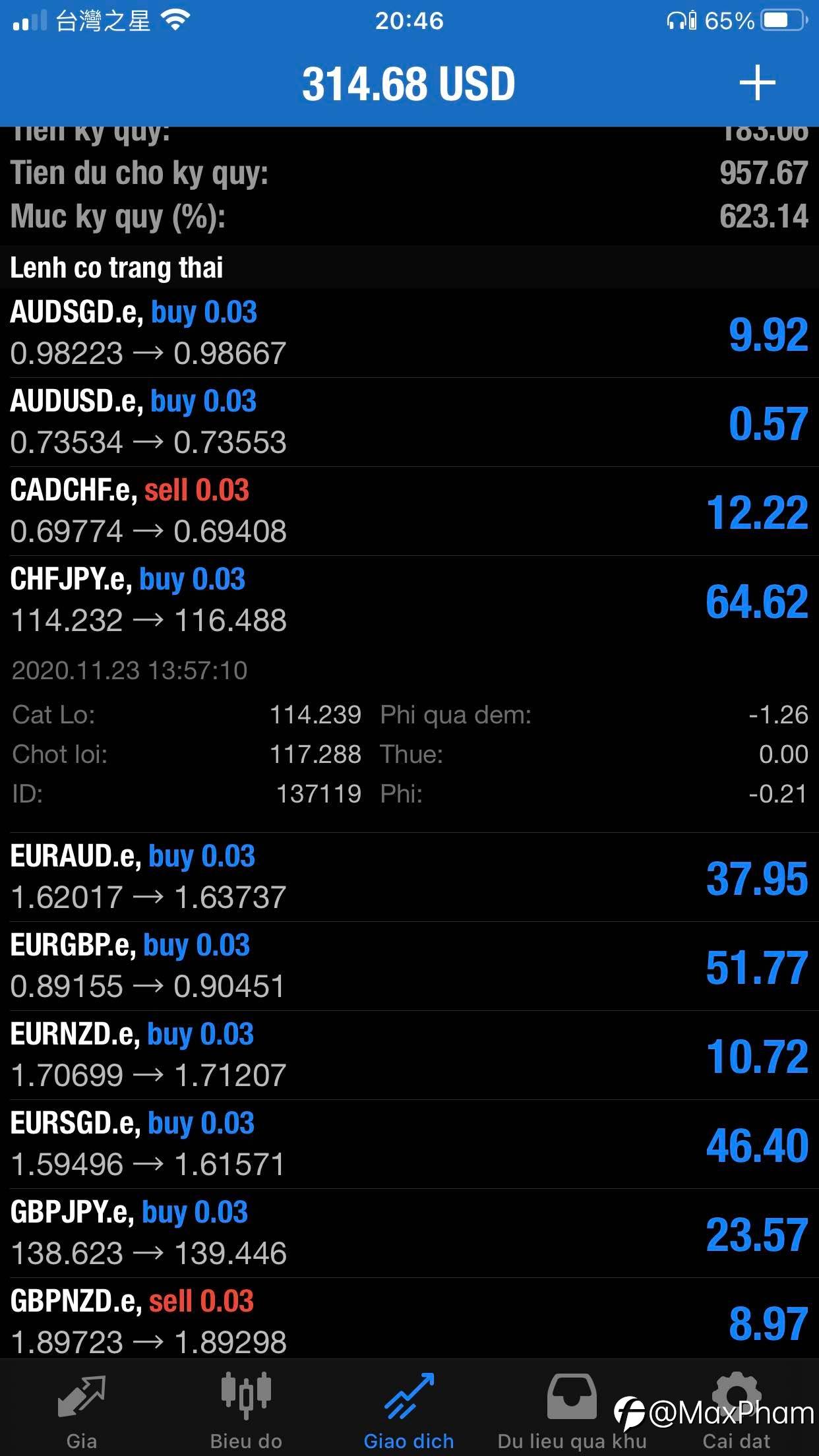The image size is (819, 1456).
Task: Tap the EURNZD.e buy position
Action: [x=409, y=1056]
